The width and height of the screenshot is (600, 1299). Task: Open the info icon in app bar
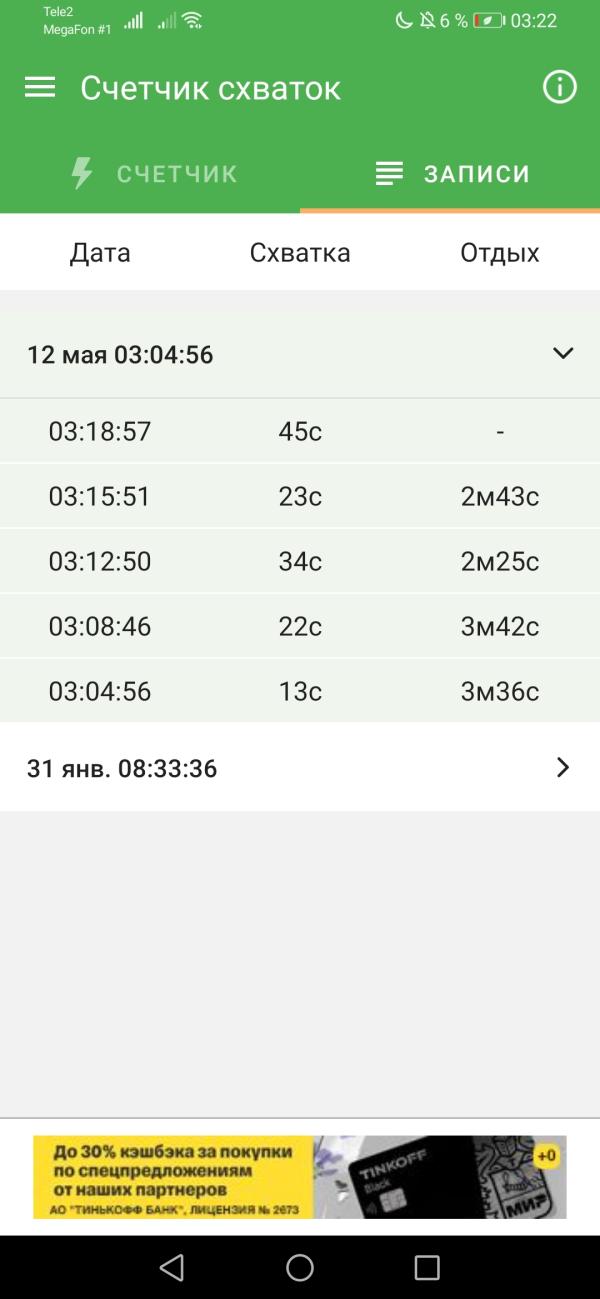coord(560,88)
